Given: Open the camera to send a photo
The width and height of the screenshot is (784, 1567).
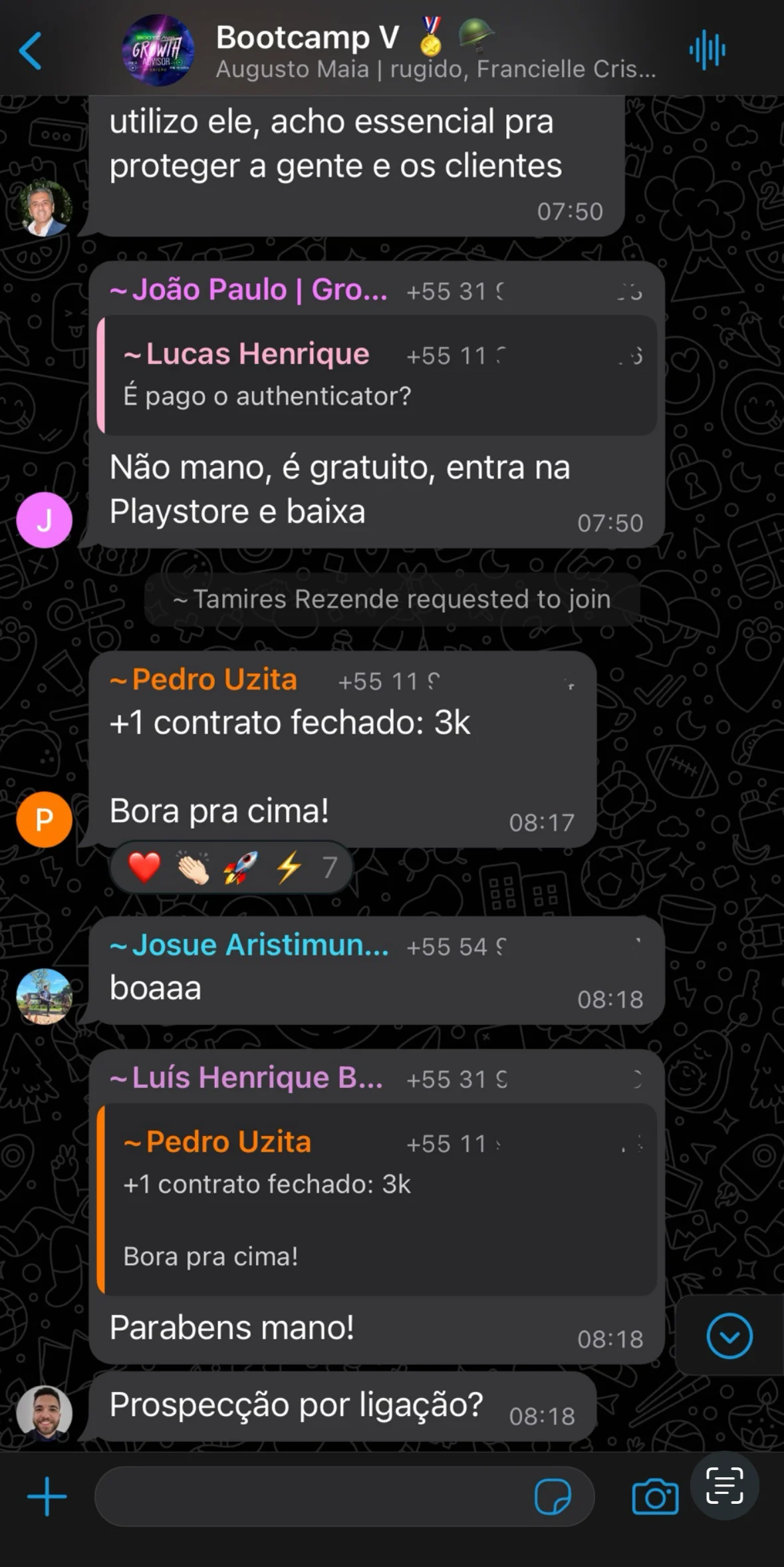Looking at the screenshot, I should 655,1496.
